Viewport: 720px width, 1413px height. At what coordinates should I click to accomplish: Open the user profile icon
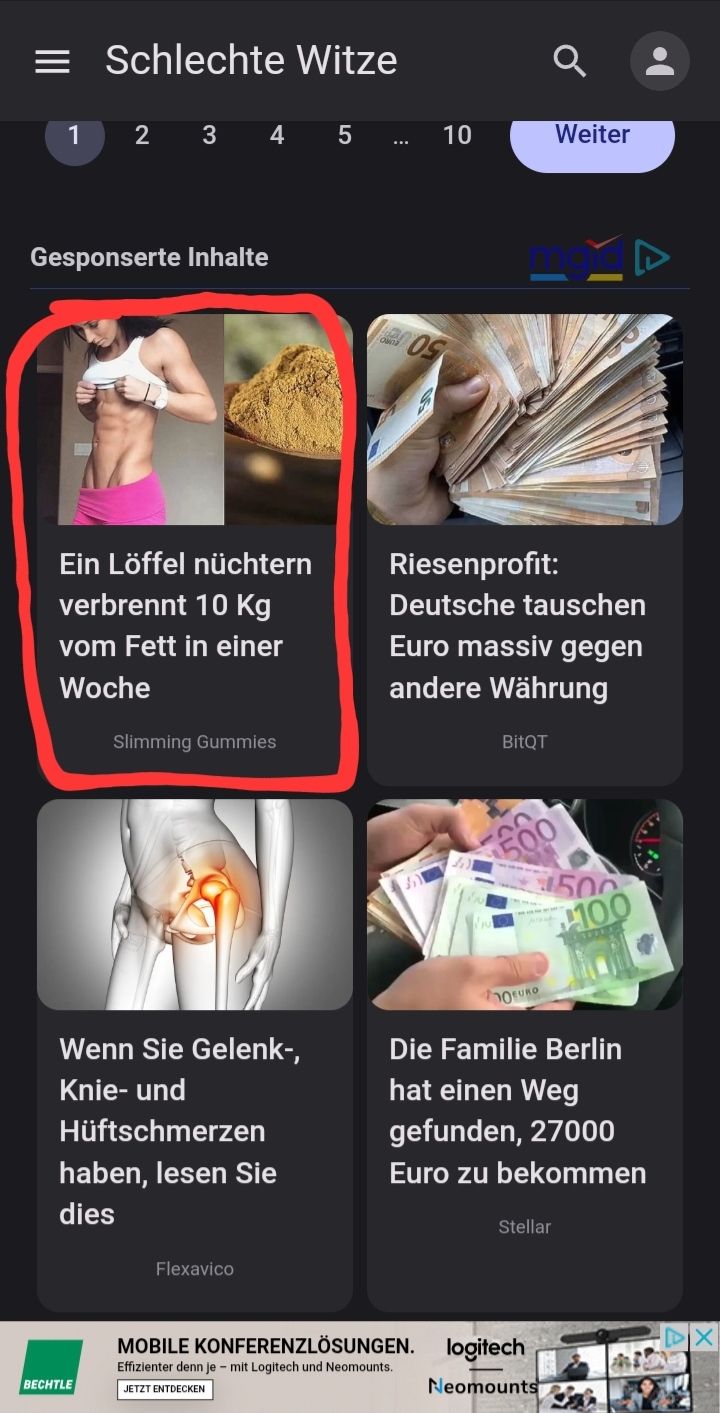coord(659,62)
